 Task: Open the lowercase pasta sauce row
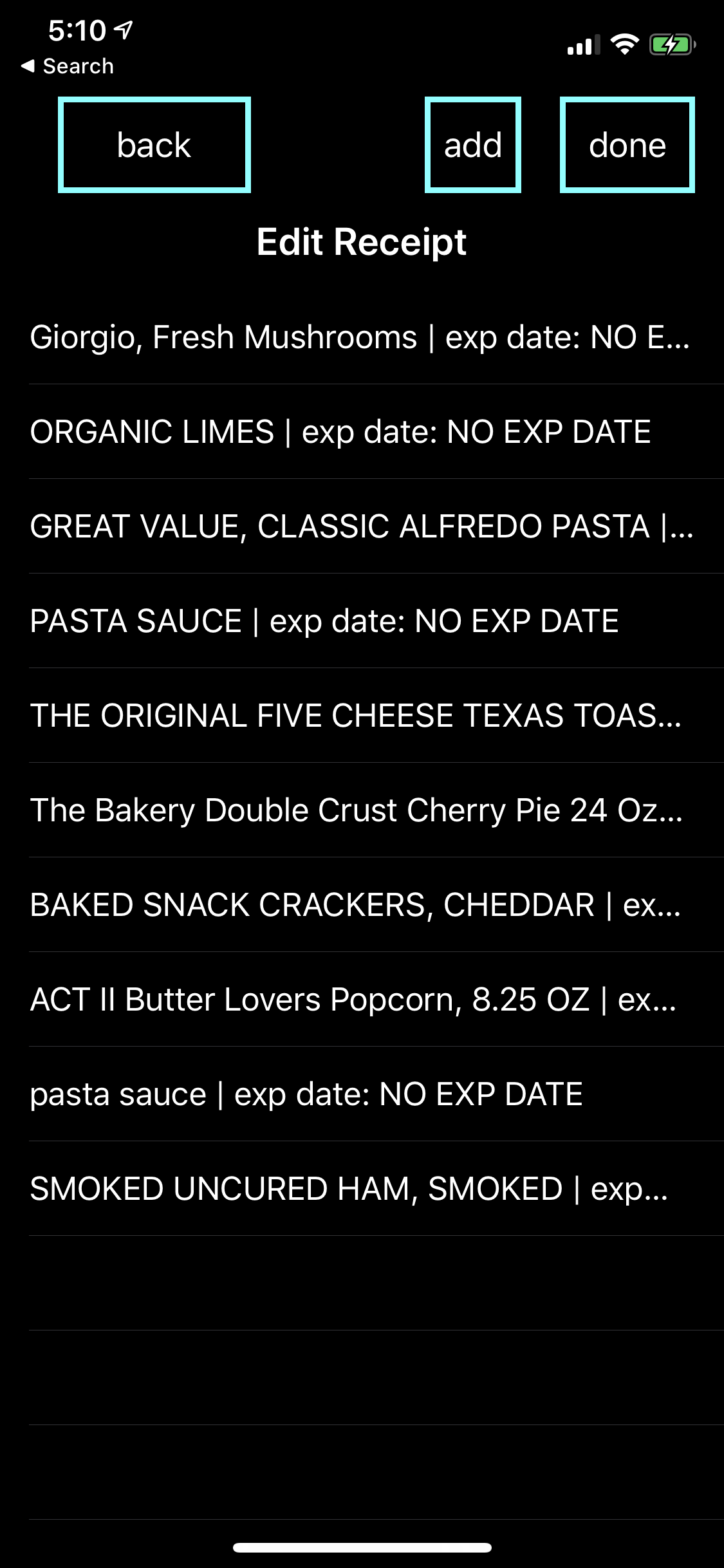coord(360,1094)
